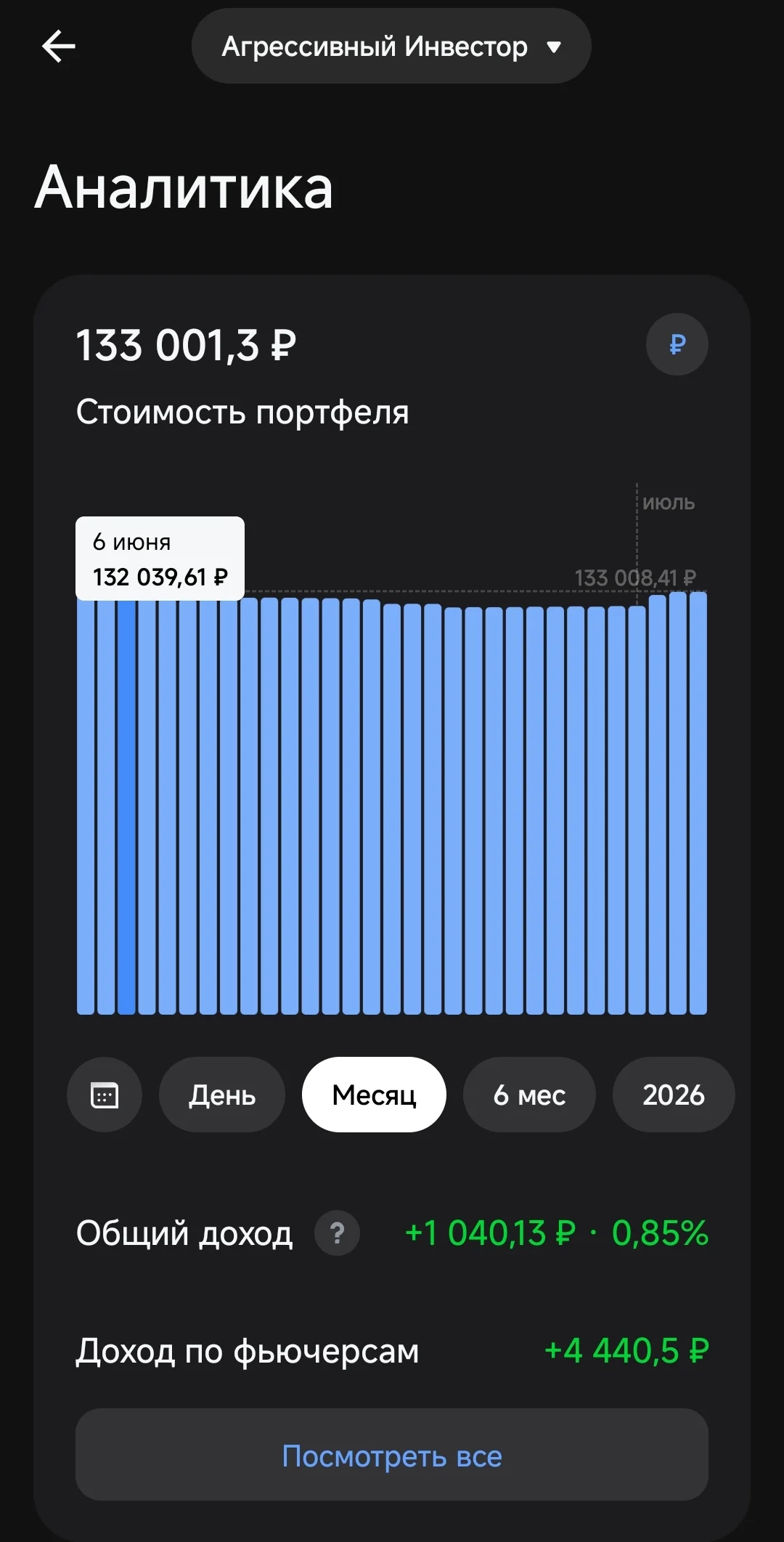Select the 2026 year period
Viewport: 784px width, 1542px height.
pyautogui.click(x=674, y=1095)
